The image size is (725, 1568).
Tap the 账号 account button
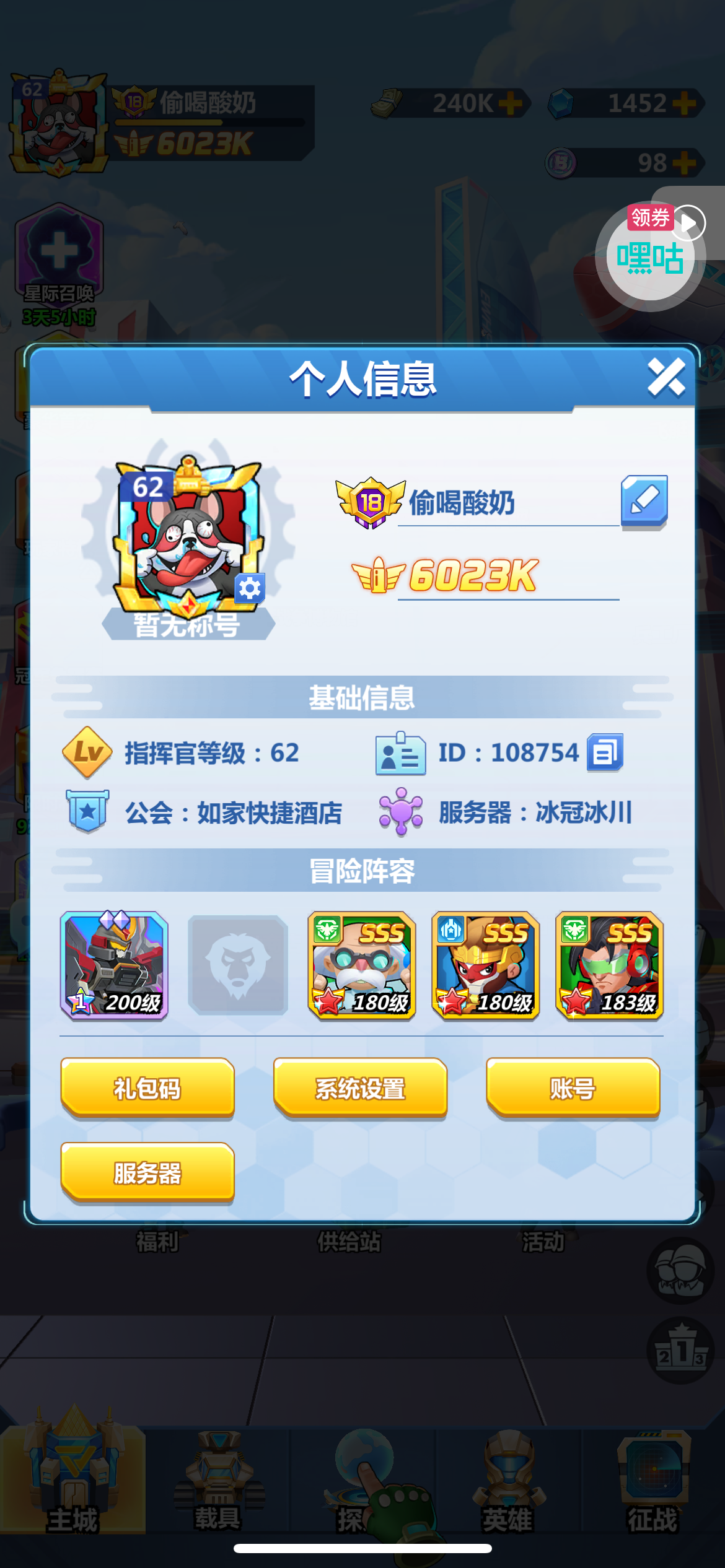tap(573, 1088)
